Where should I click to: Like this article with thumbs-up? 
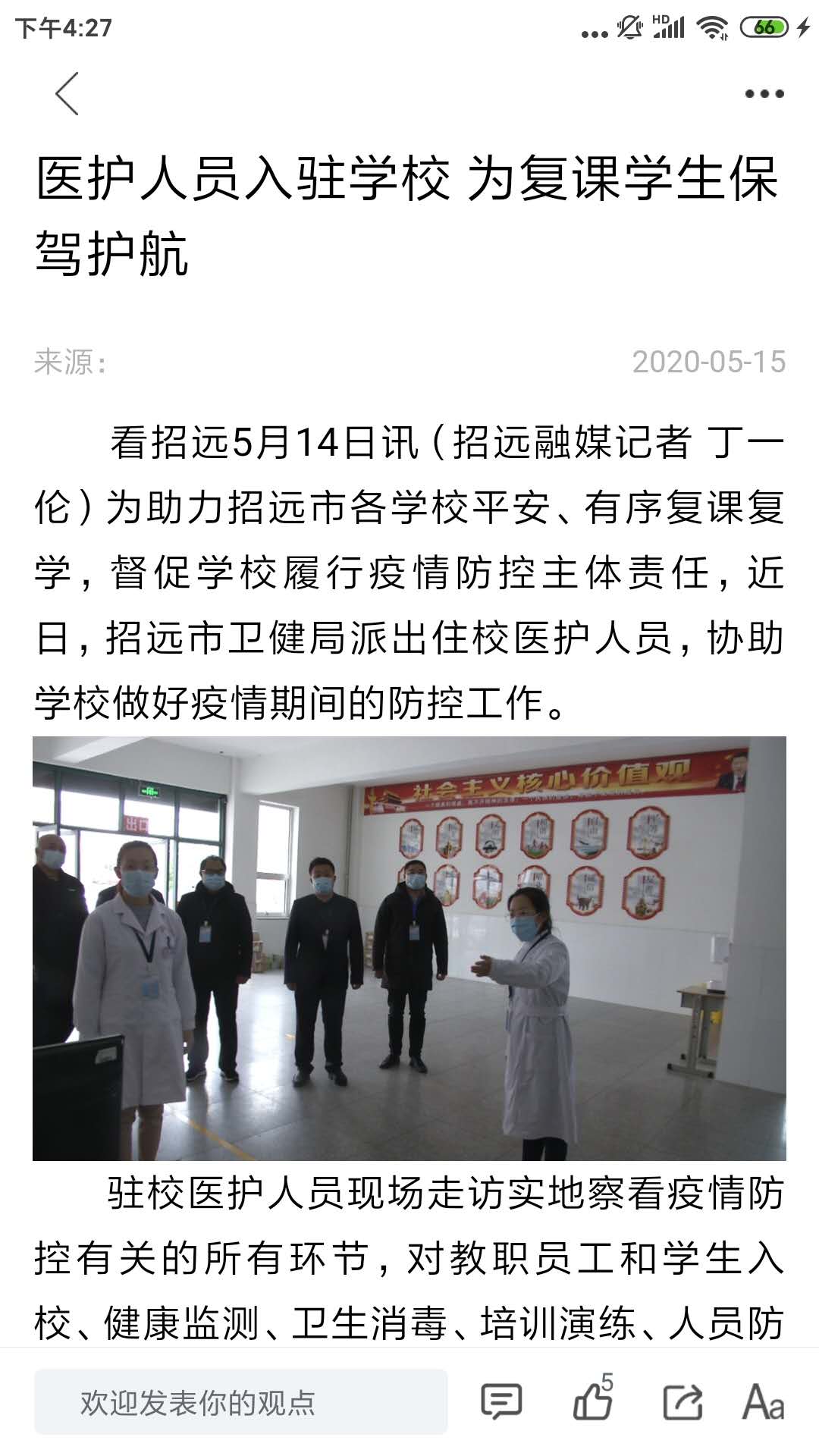pos(592,1402)
